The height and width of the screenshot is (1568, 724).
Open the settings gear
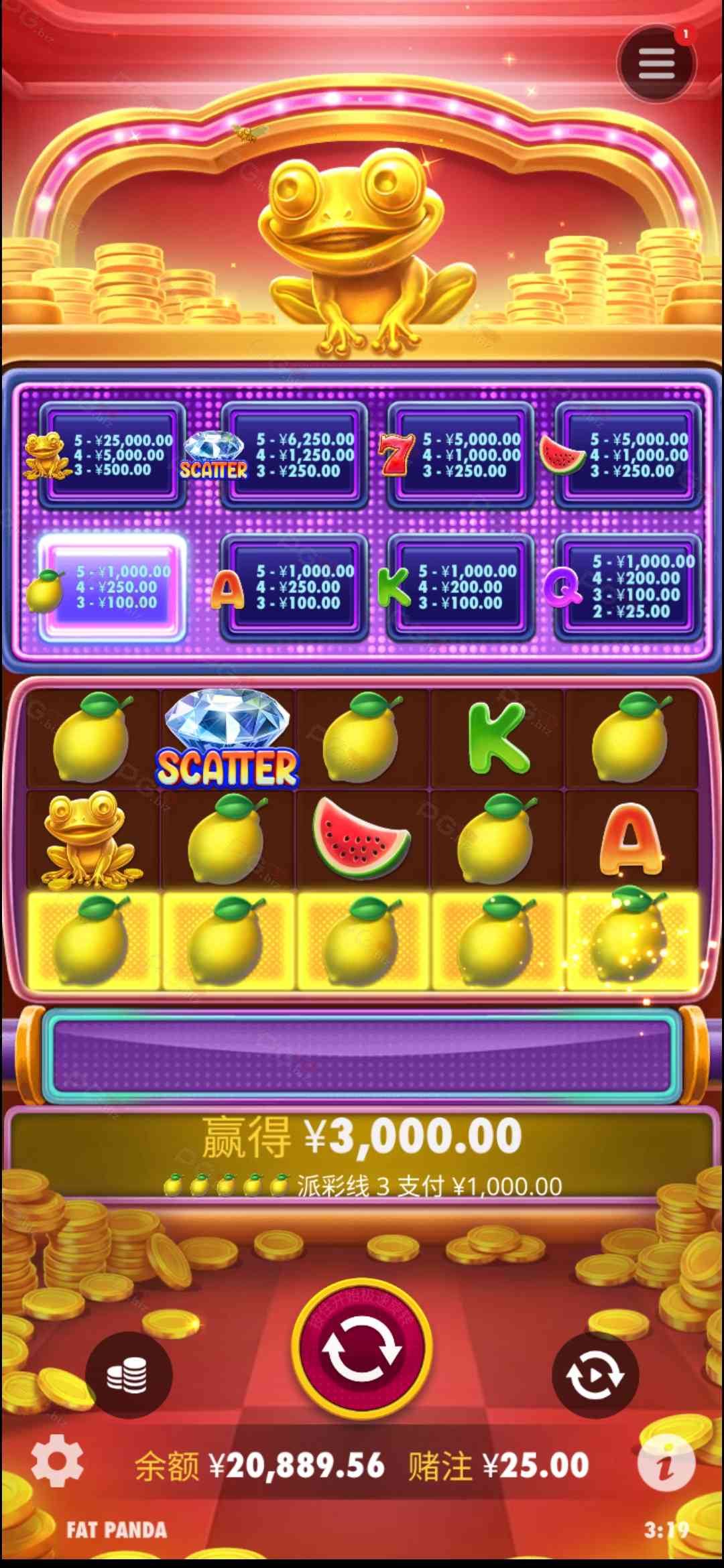pos(58,1461)
